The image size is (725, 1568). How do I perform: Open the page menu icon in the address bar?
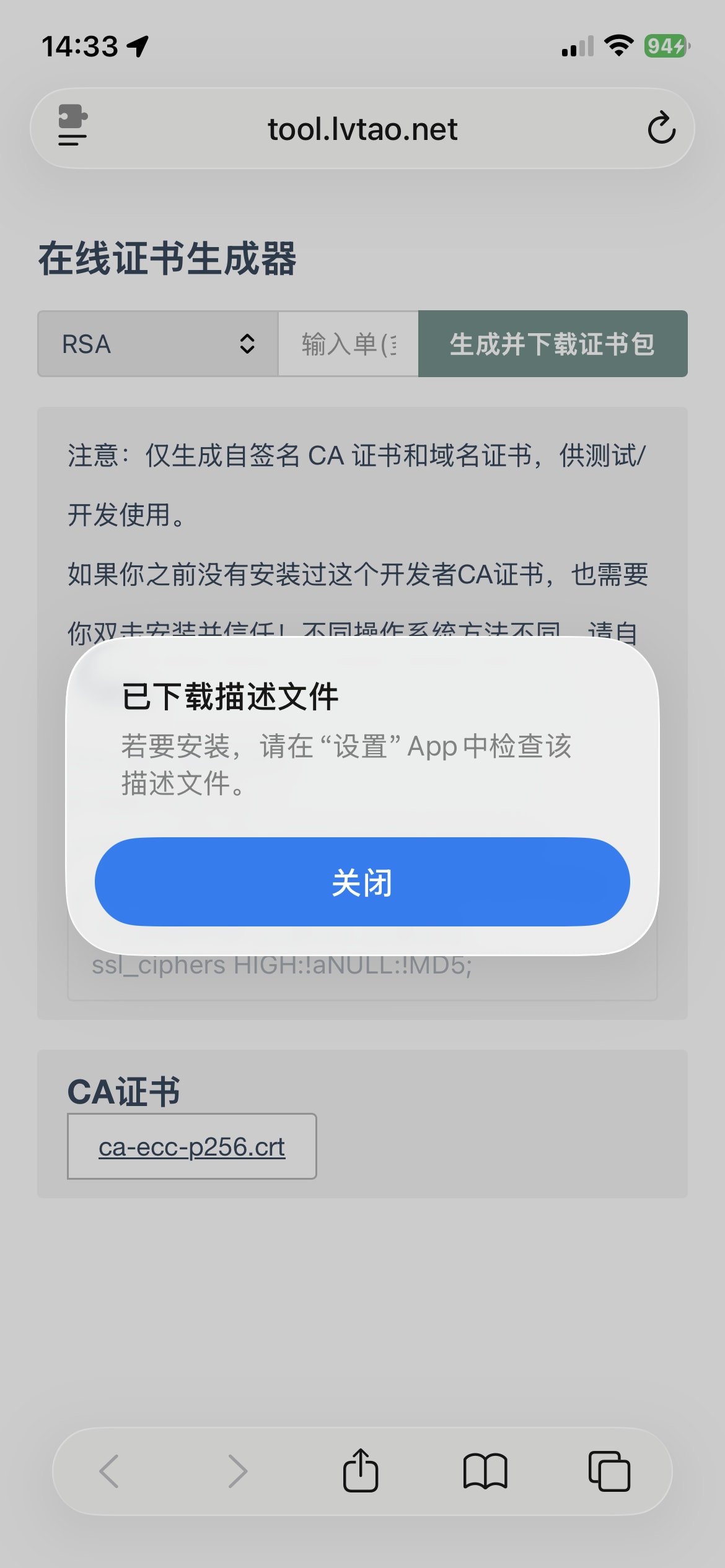[x=72, y=126]
